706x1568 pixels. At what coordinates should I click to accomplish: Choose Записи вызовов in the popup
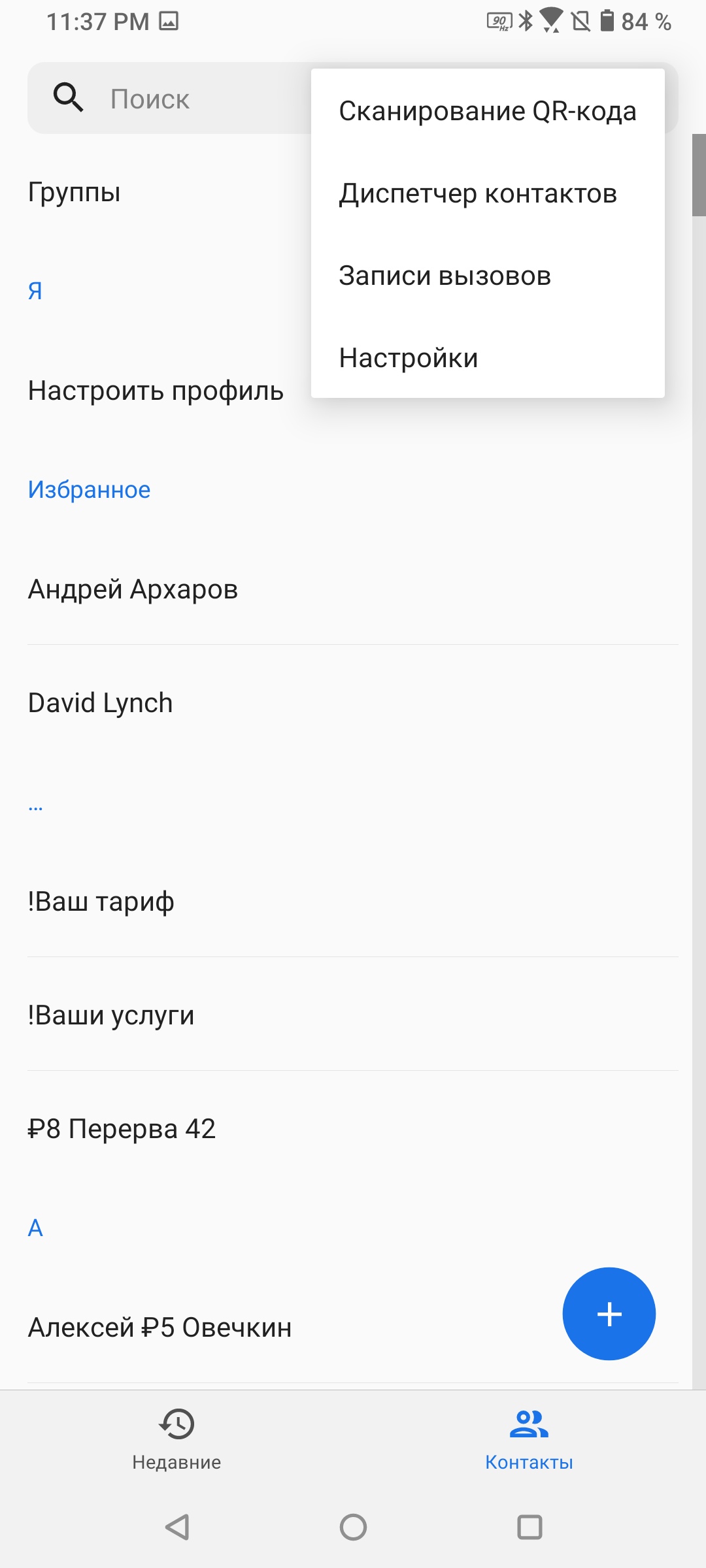(445, 276)
